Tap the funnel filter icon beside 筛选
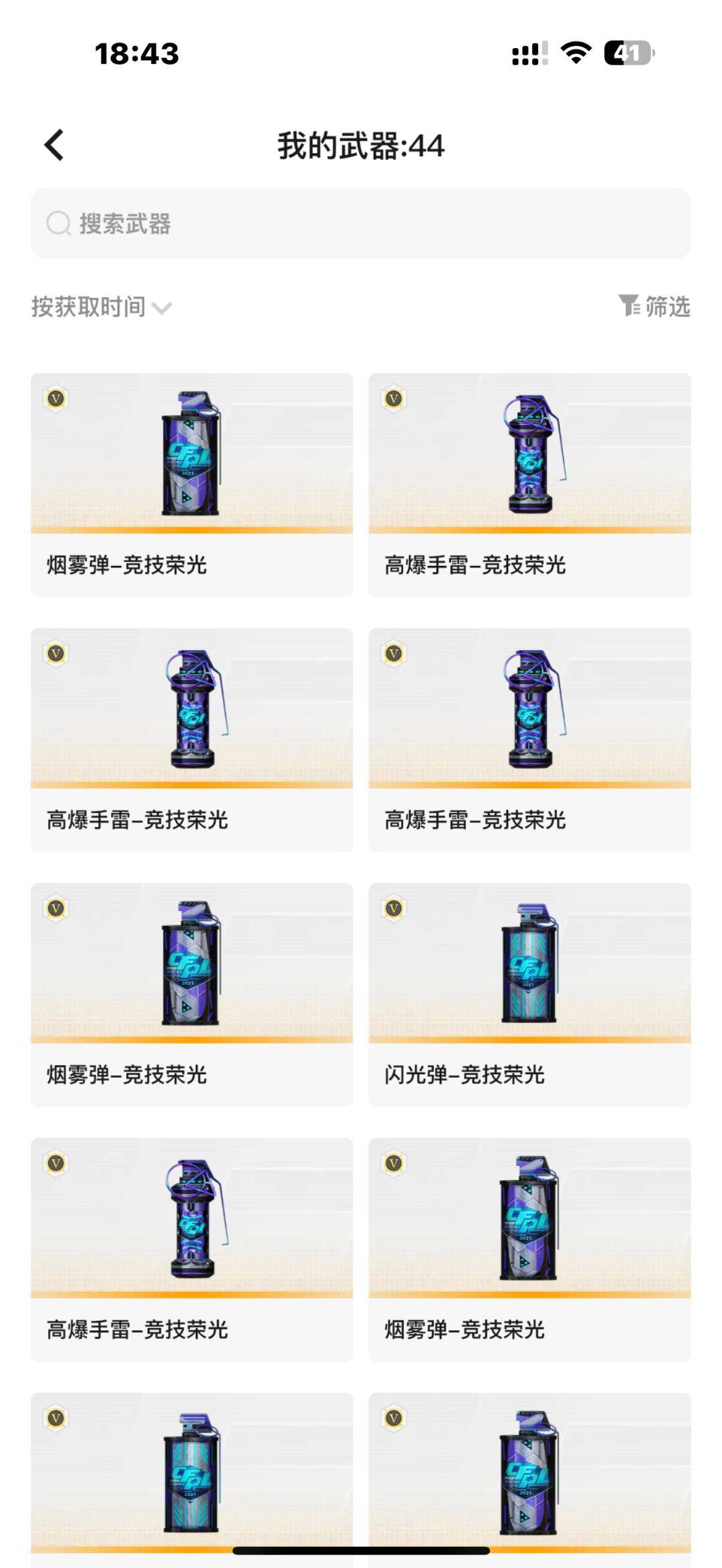The width and height of the screenshot is (722, 1568). [x=628, y=305]
